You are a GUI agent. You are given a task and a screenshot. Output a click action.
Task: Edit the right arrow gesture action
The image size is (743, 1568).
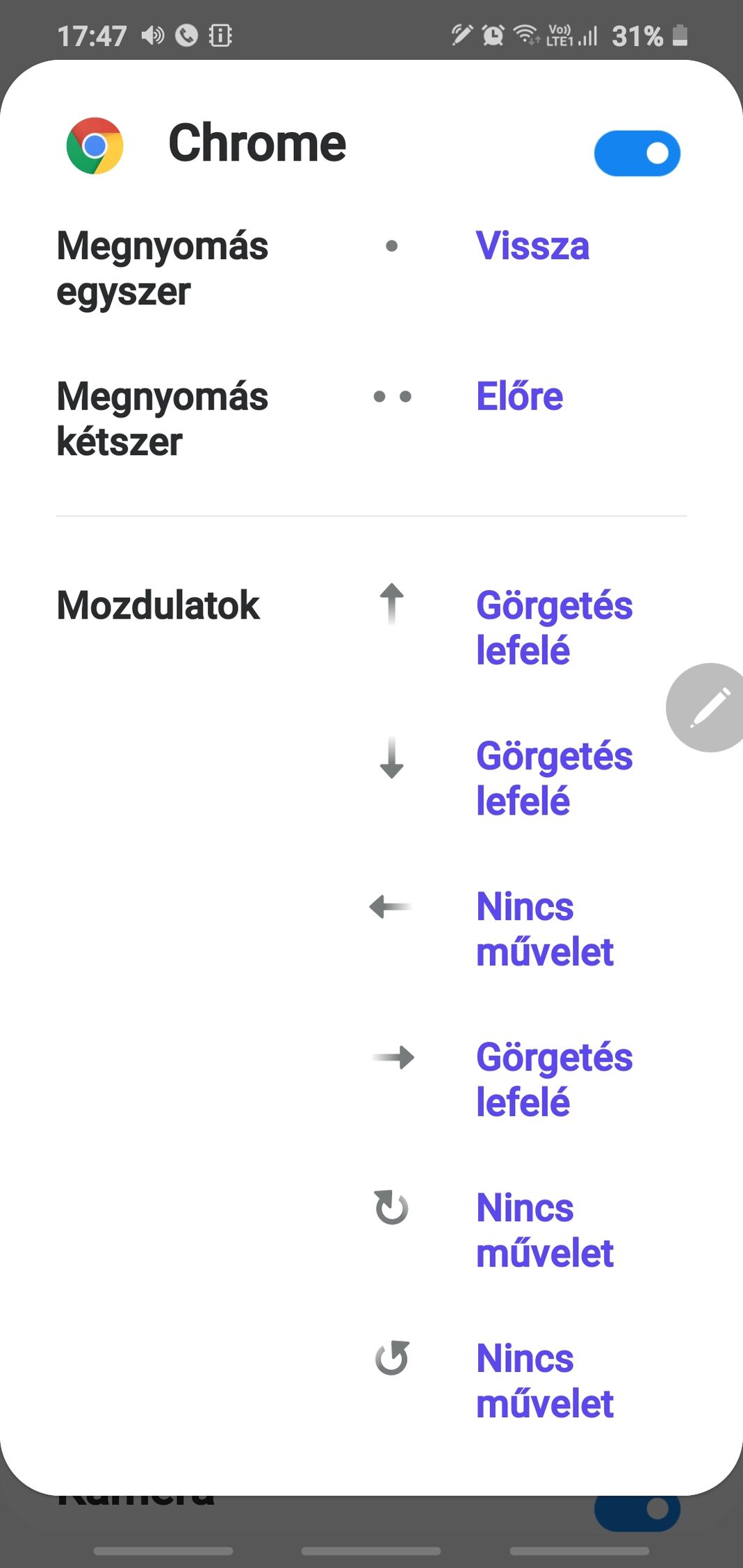(554, 1079)
